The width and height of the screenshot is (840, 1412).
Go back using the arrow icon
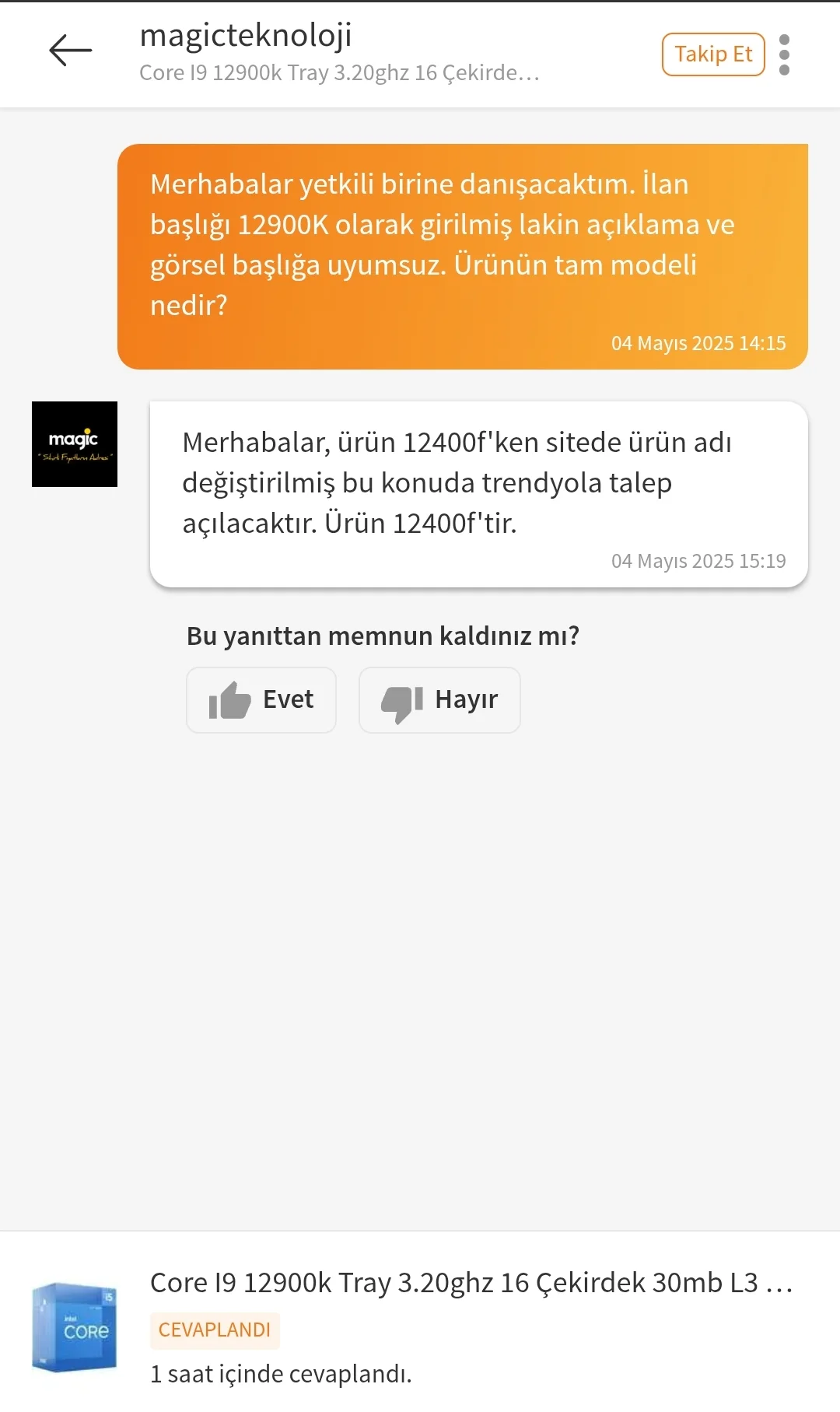click(x=70, y=51)
